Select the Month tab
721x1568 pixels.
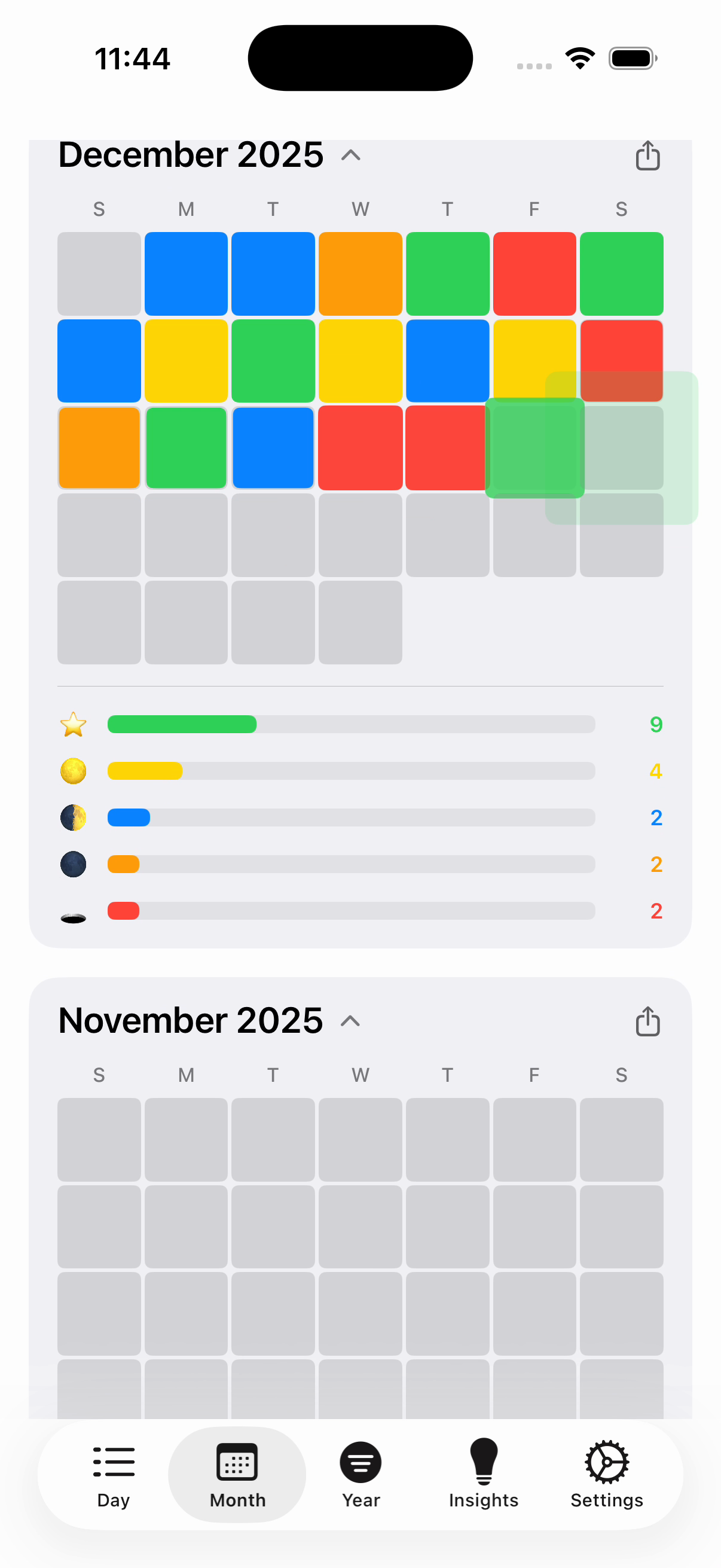click(237, 1474)
